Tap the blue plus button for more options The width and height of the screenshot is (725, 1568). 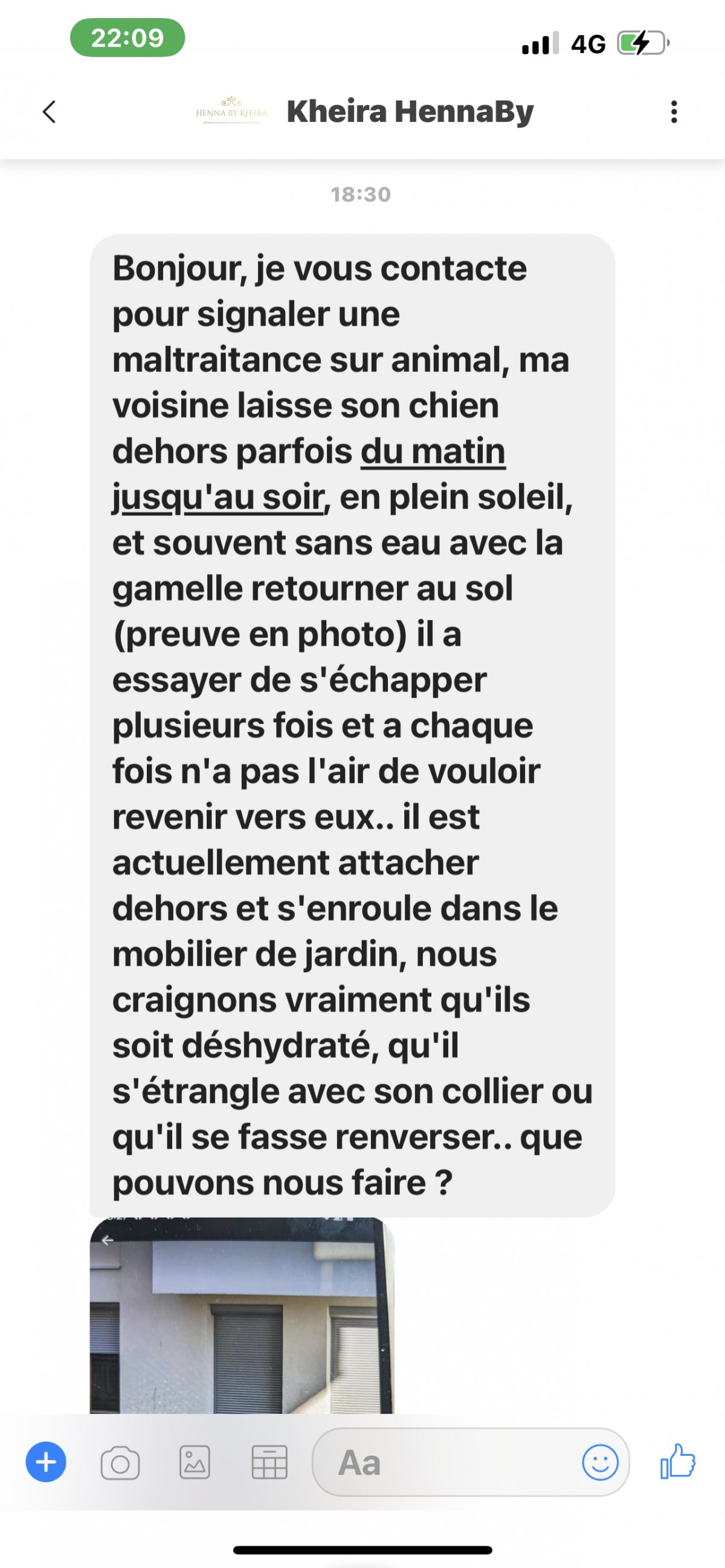coord(46,1462)
